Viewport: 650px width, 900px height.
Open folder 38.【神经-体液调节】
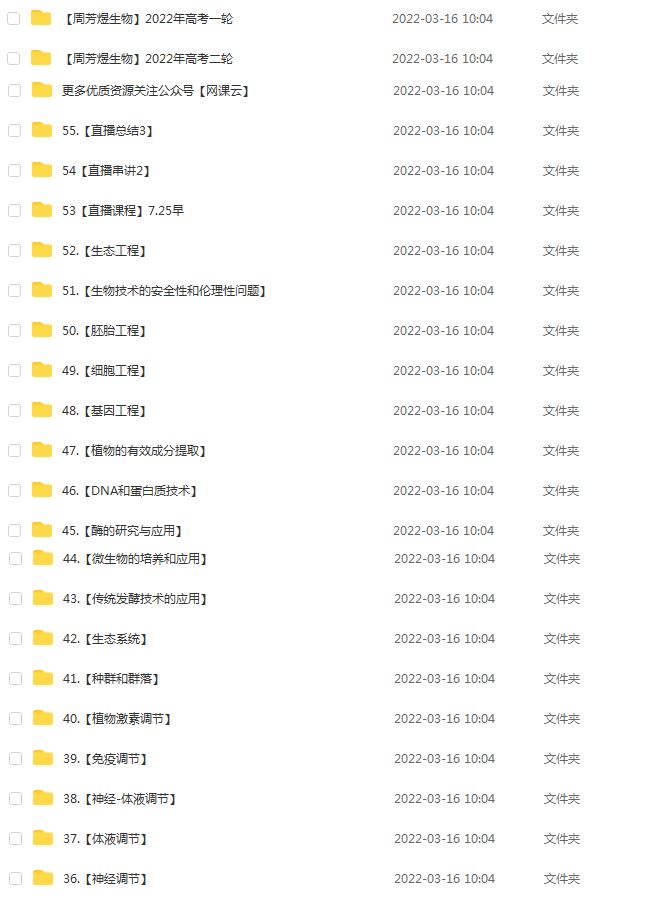point(119,798)
